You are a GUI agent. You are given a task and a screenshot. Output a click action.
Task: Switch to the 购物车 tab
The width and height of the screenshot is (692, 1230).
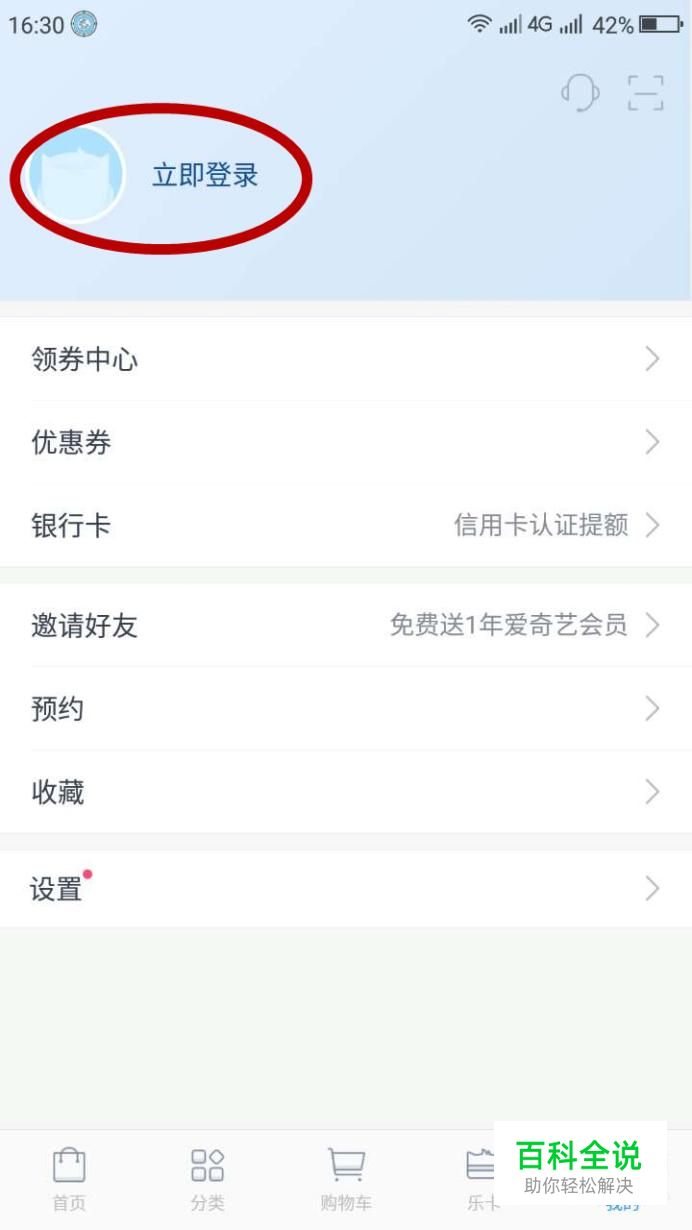point(346,1180)
